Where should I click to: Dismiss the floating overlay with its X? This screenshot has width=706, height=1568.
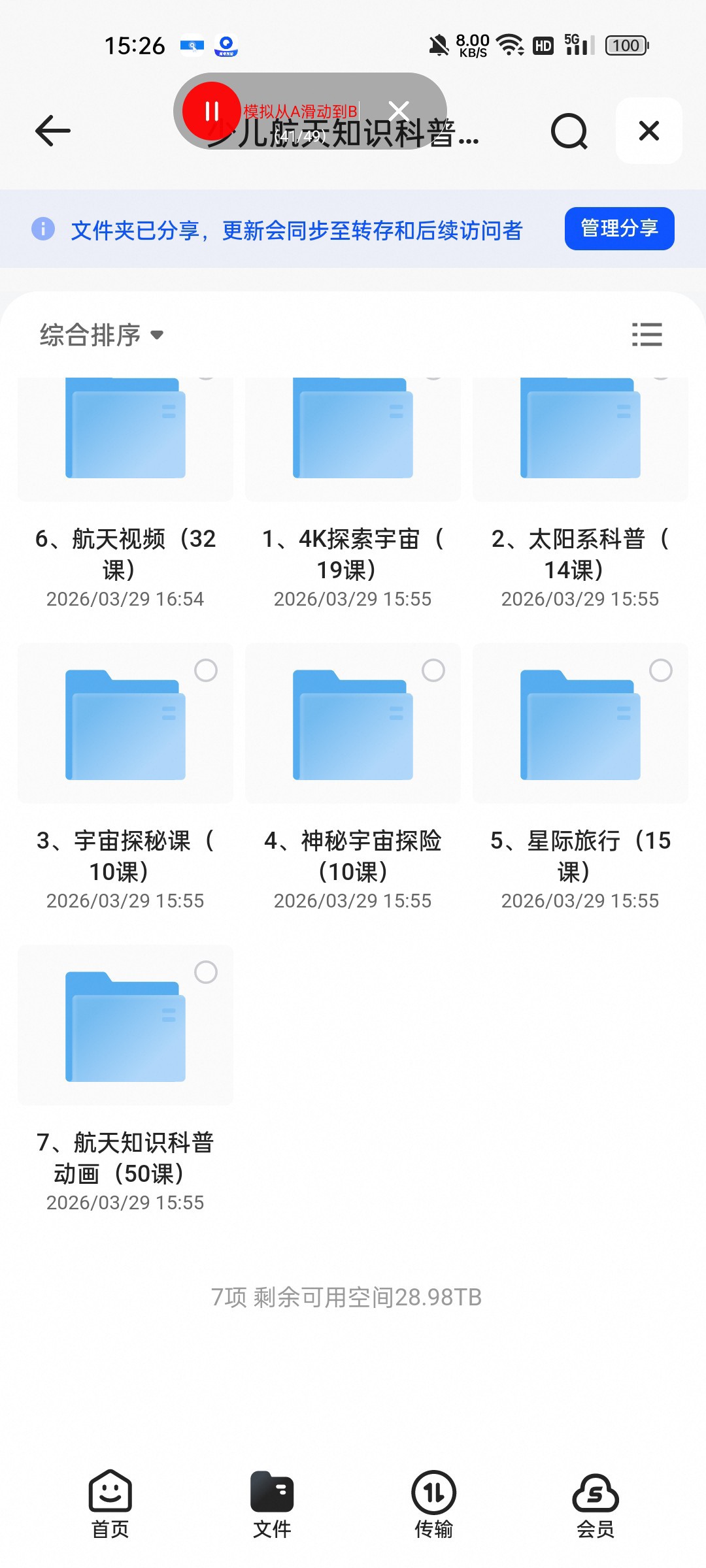point(399,111)
